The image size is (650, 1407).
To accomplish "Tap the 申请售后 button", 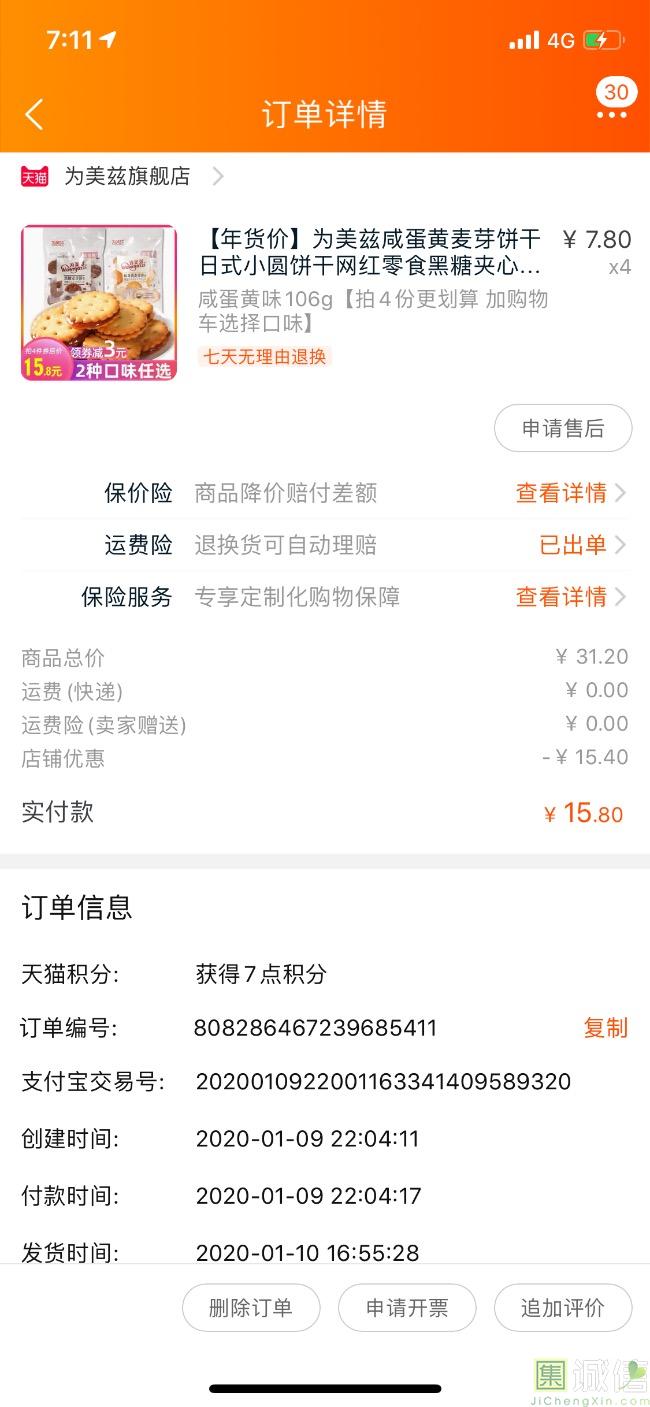I will pyautogui.click(x=563, y=428).
